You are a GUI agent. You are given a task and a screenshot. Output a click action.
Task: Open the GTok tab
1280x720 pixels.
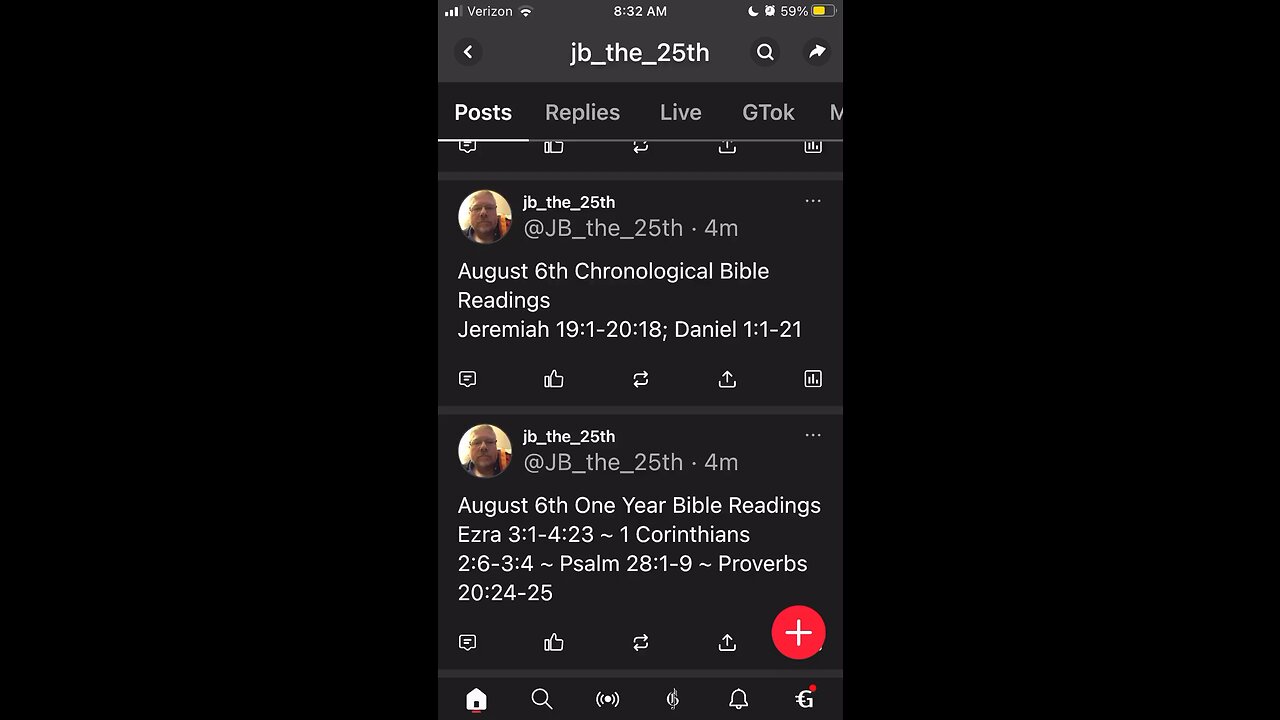(x=768, y=112)
